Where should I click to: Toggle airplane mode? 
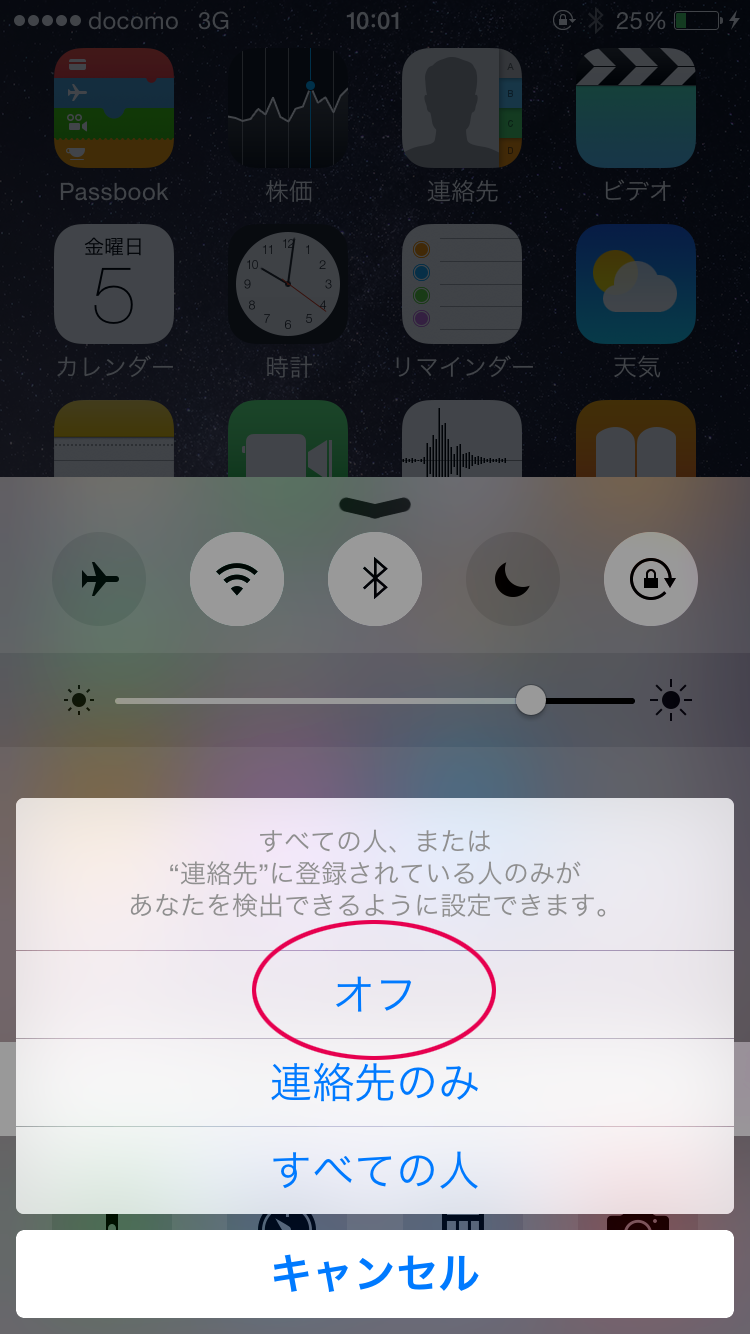point(99,579)
